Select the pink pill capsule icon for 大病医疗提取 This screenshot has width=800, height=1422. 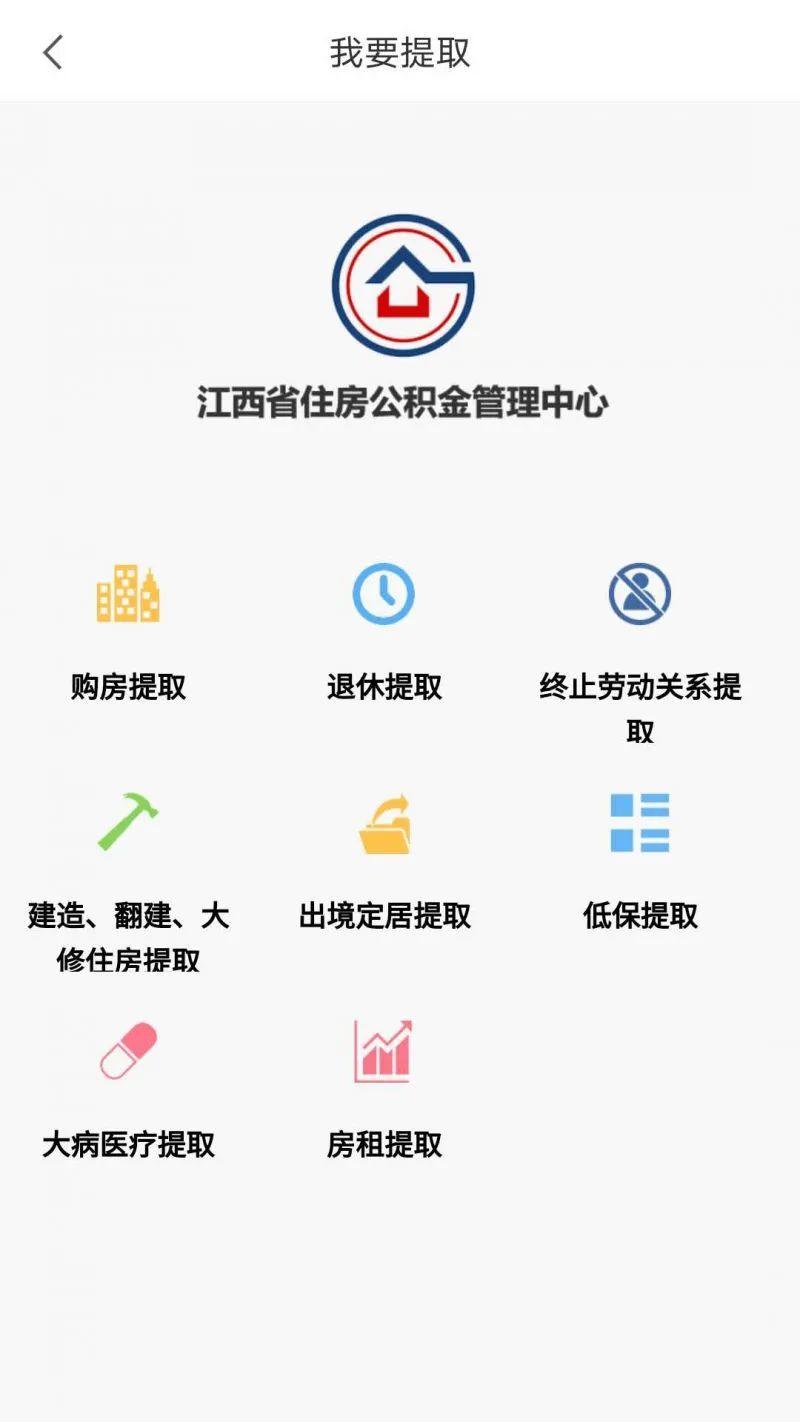pos(127,1048)
